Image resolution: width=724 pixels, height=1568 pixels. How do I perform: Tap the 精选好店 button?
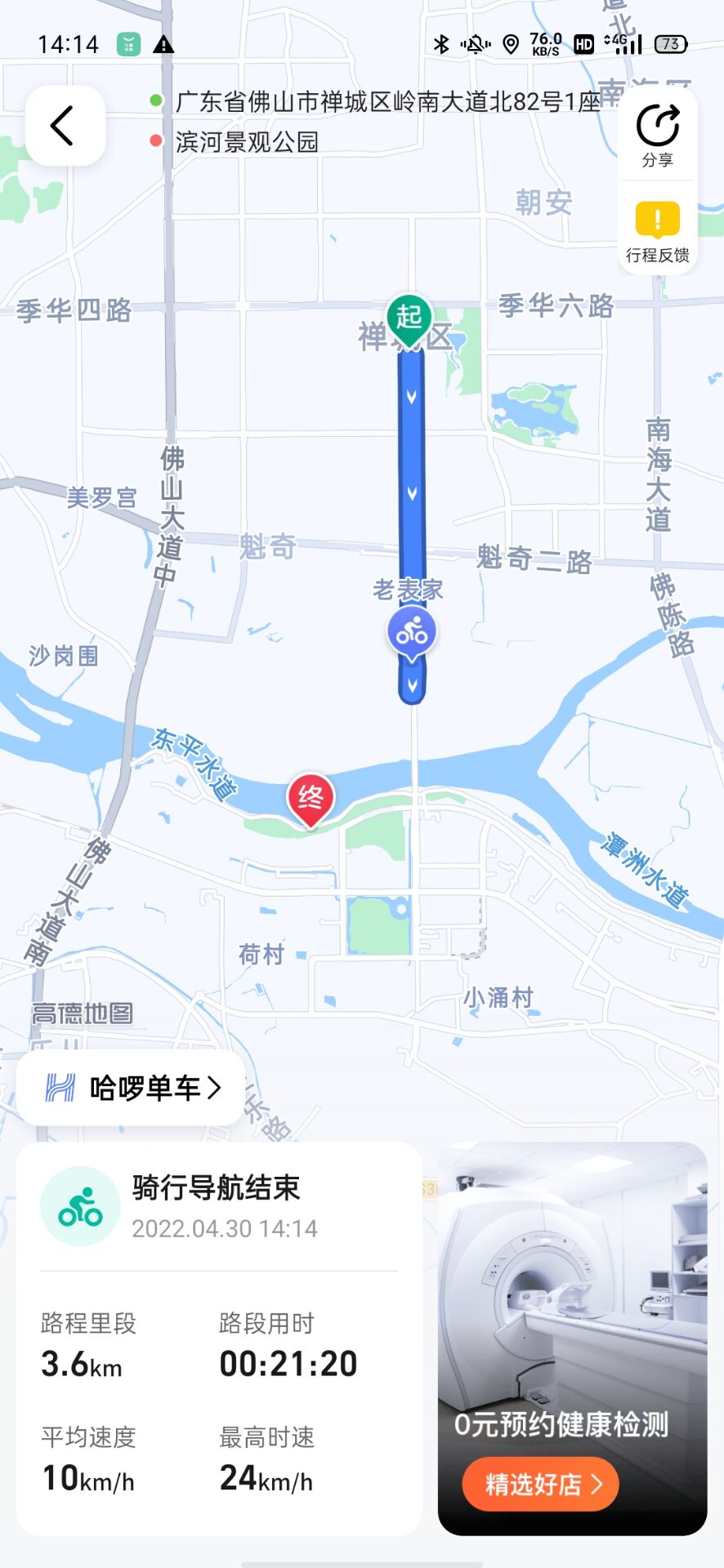pos(540,1483)
